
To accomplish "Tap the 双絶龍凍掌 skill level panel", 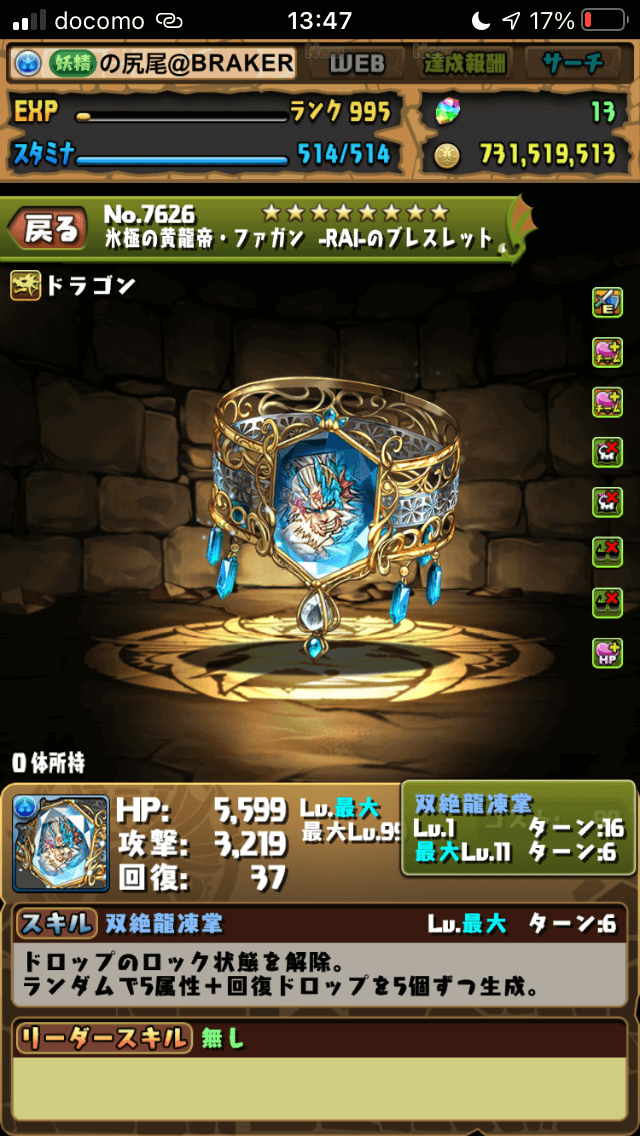I will click(518, 829).
